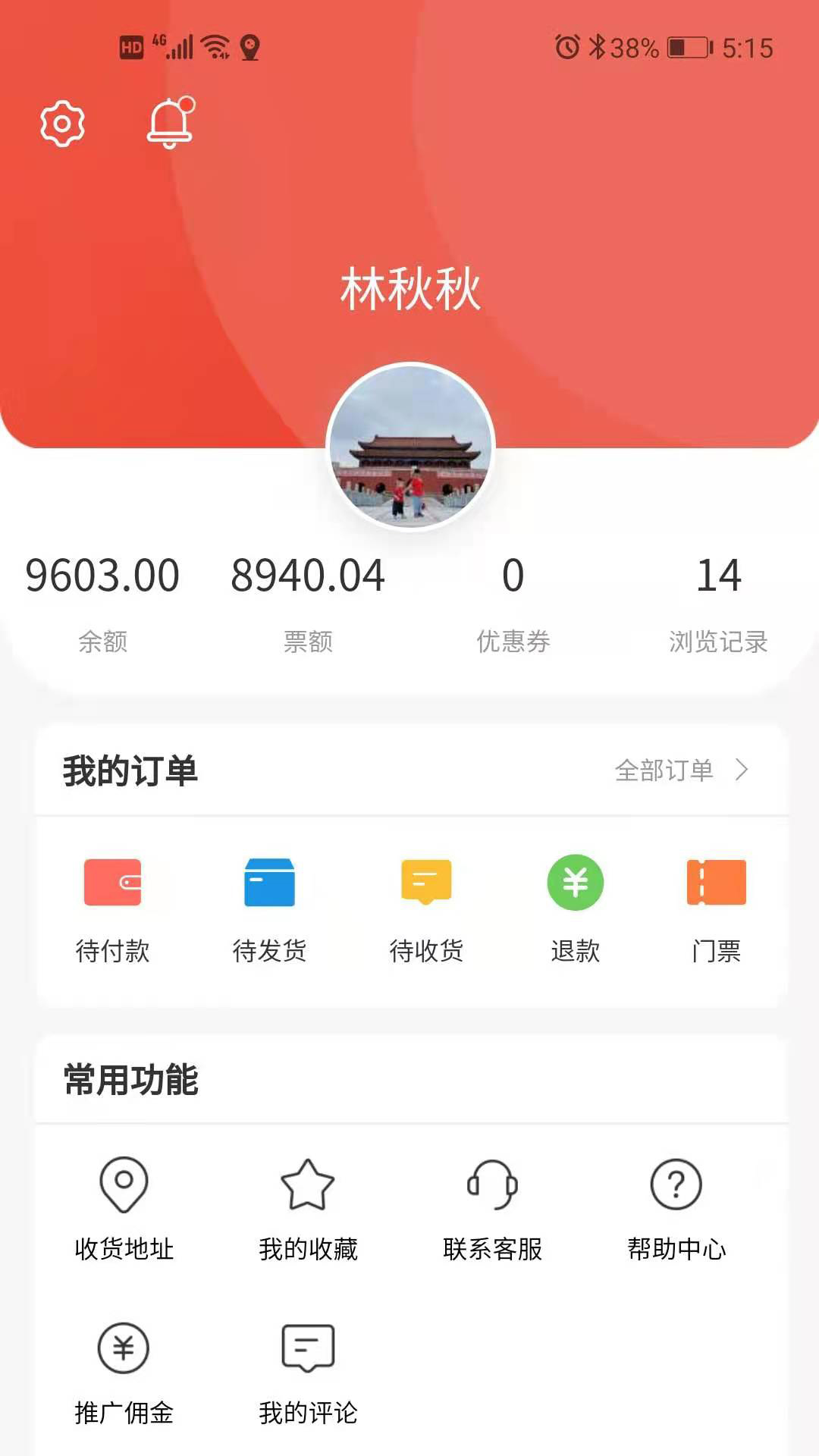Open the notifications bell
The width and height of the screenshot is (819, 1456).
(x=170, y=123)
